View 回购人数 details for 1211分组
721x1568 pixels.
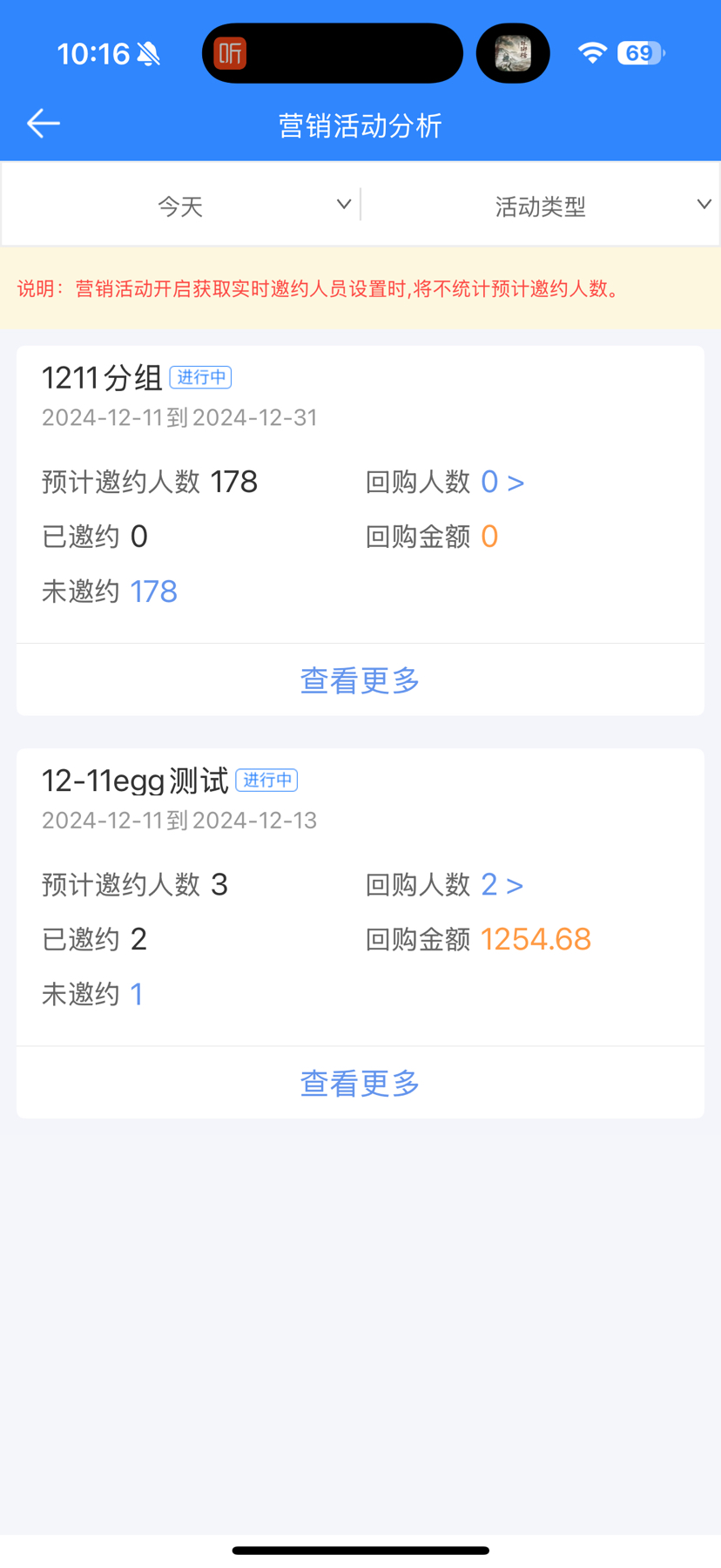pyautogui.click(x=502, y=482)
